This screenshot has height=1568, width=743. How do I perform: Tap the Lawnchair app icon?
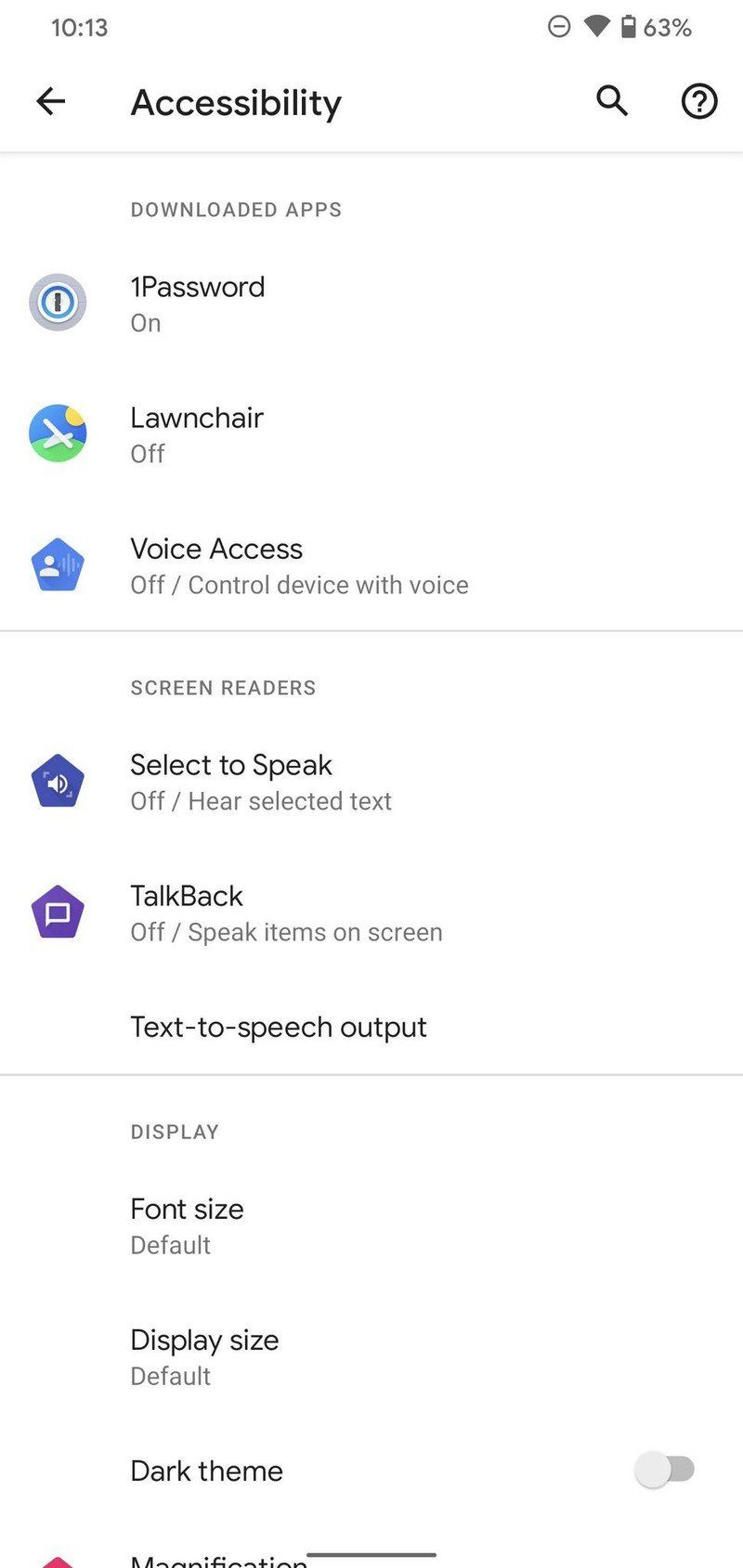(x=58, y=433)
